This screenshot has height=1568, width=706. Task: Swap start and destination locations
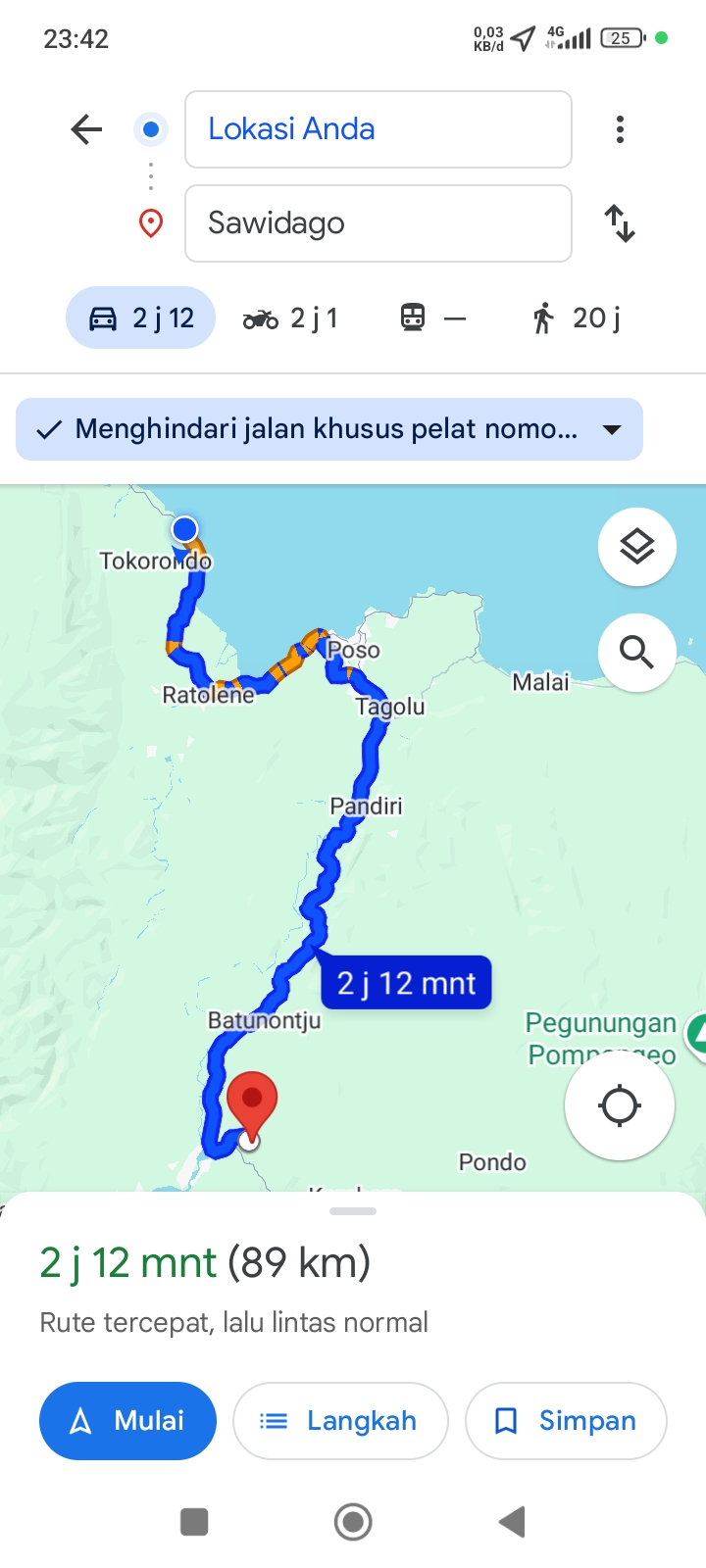pyautogui.click(x=620, y=223)
